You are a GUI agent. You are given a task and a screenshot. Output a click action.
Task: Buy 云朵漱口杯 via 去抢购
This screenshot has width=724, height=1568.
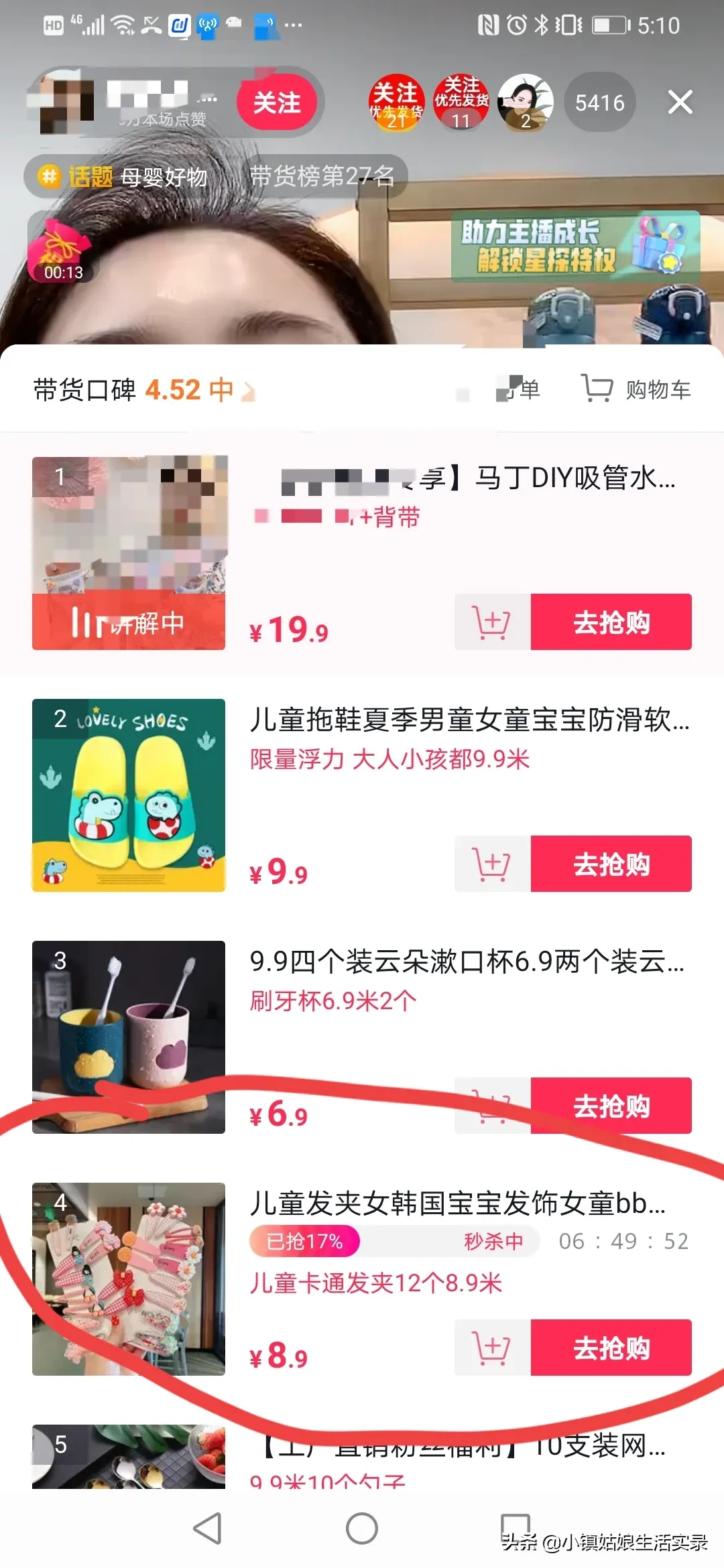pyautogui.click(x=611, y=1106)
